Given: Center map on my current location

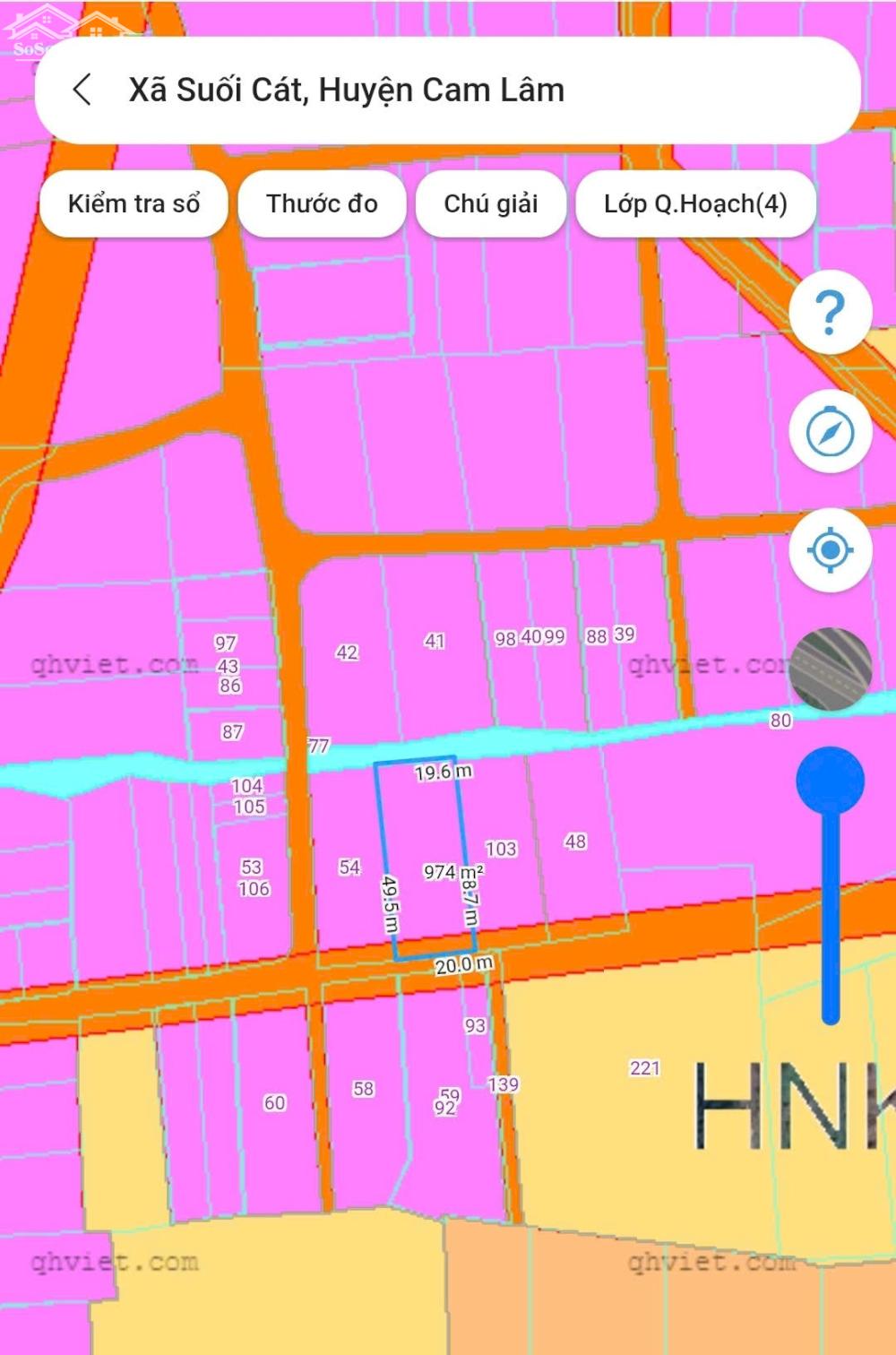Looking at the screenshot, I should [x=830, y=549].
